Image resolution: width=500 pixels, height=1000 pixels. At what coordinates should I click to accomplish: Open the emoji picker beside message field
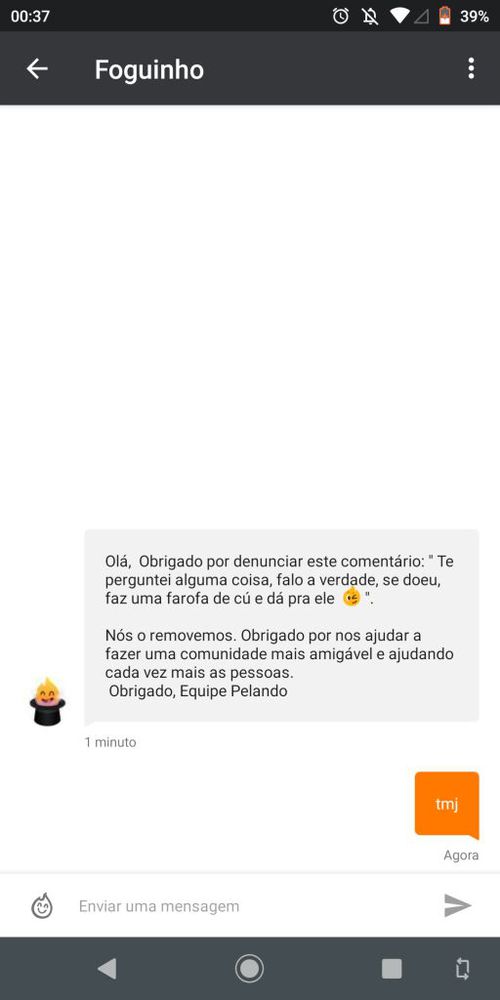(42, 906)
